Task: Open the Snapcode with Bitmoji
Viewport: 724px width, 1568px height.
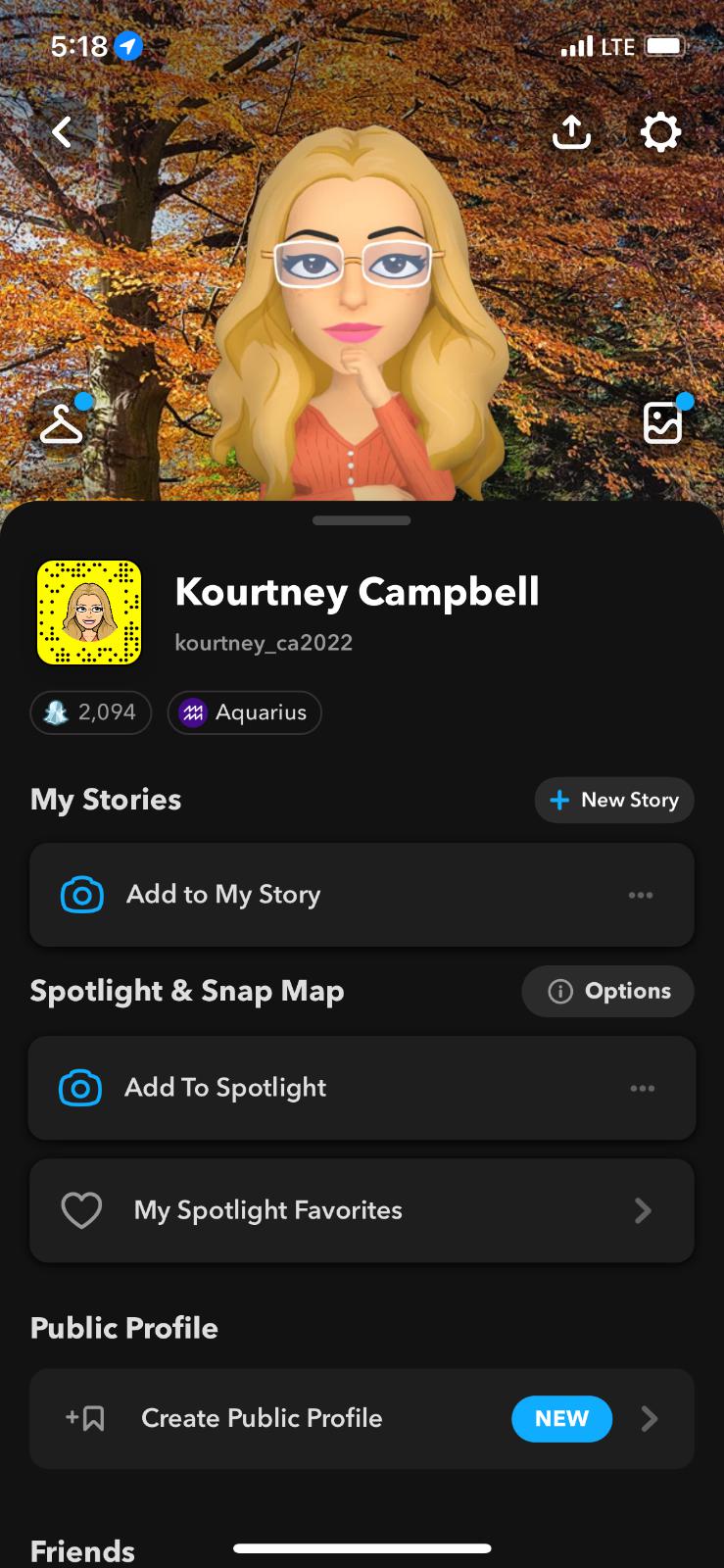Action: pos(89,612)
